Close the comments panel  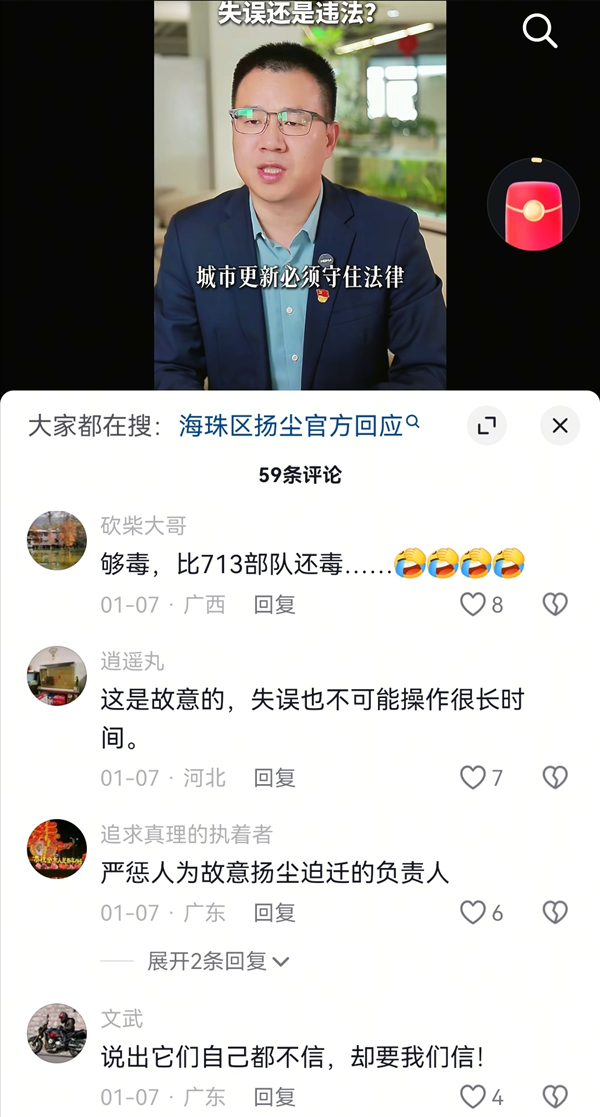tap(560, 426)
